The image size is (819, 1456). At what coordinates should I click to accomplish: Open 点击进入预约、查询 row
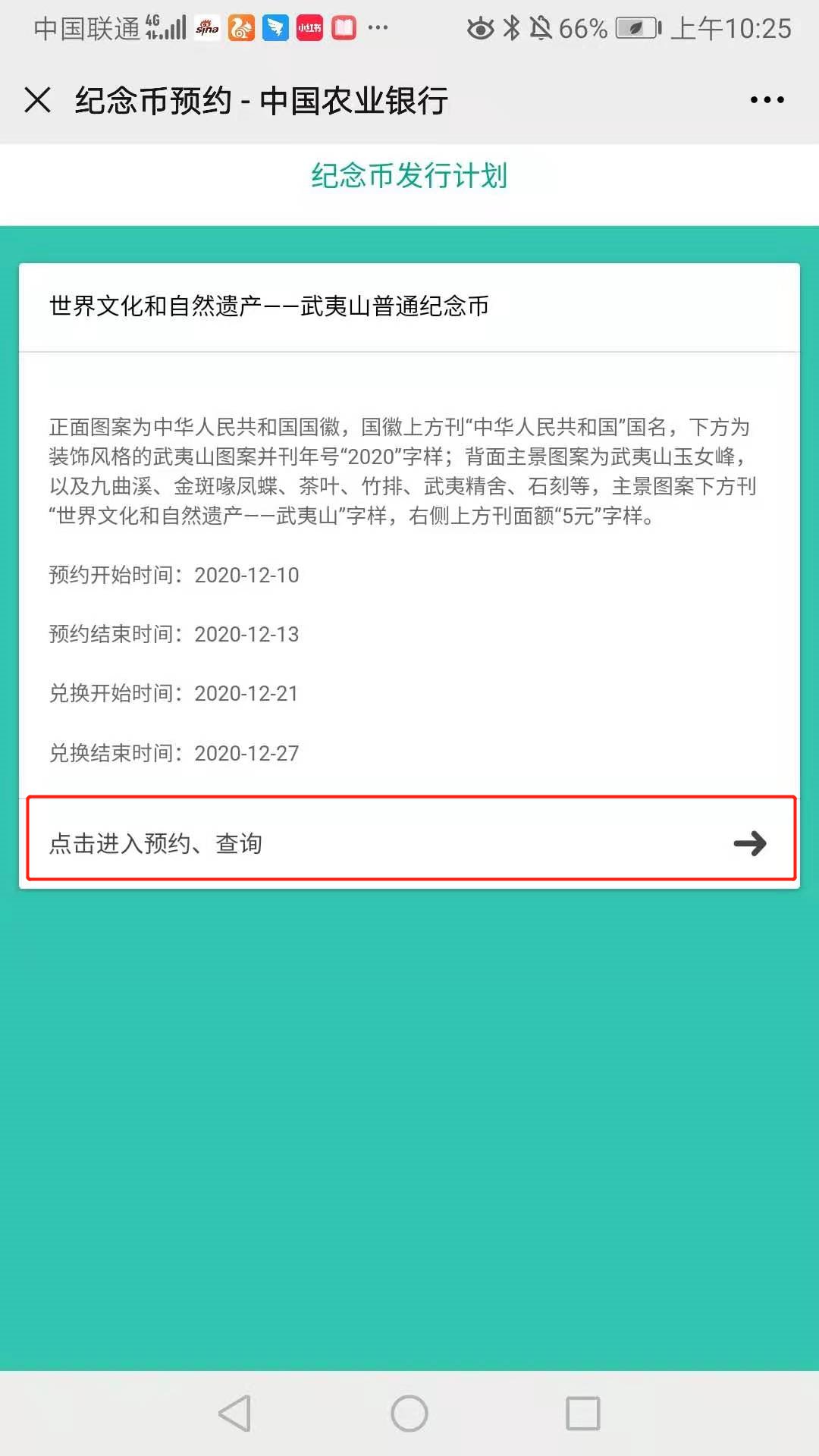tap(410, 843)
